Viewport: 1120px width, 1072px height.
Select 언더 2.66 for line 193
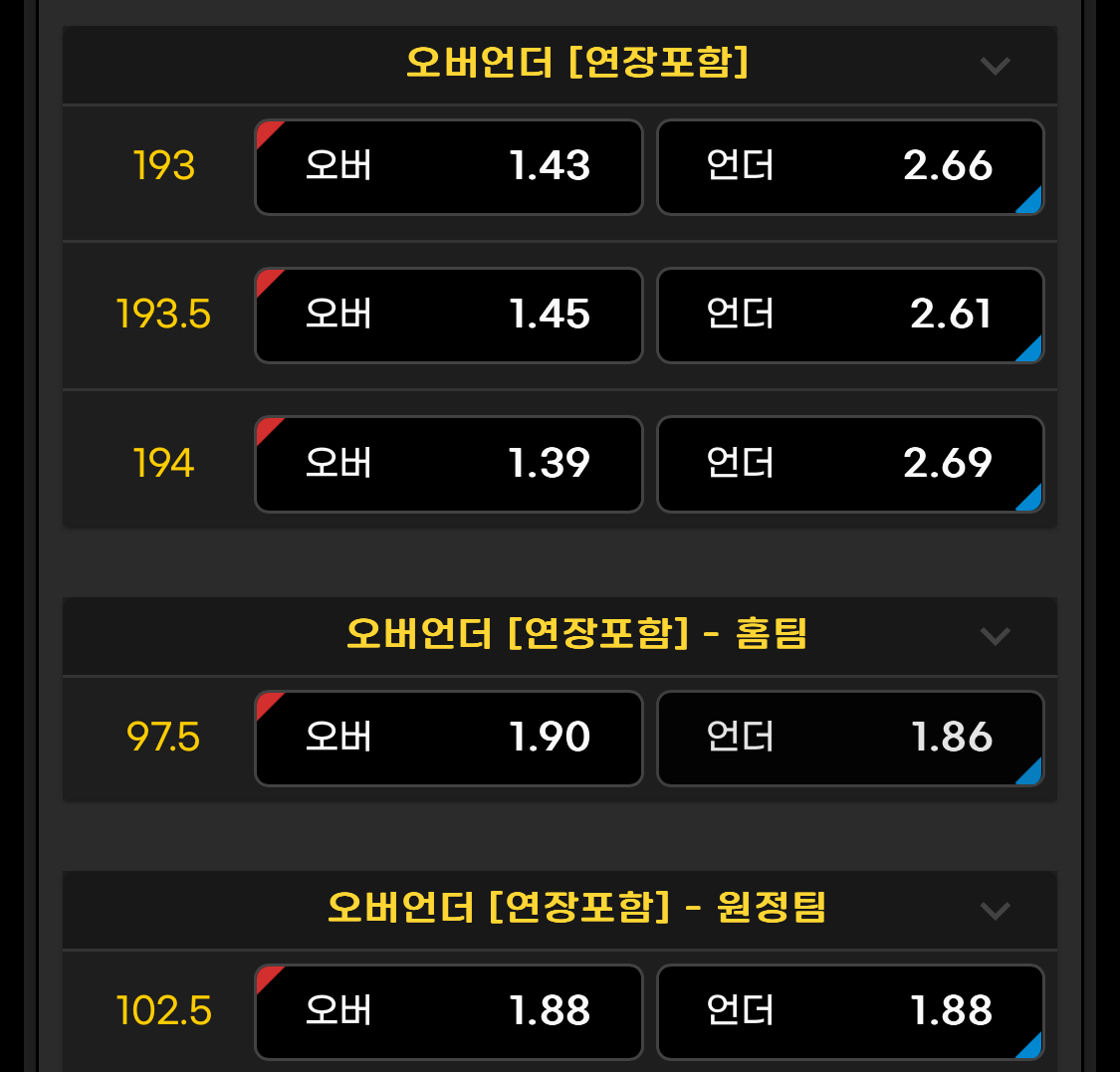pos(850,167)
